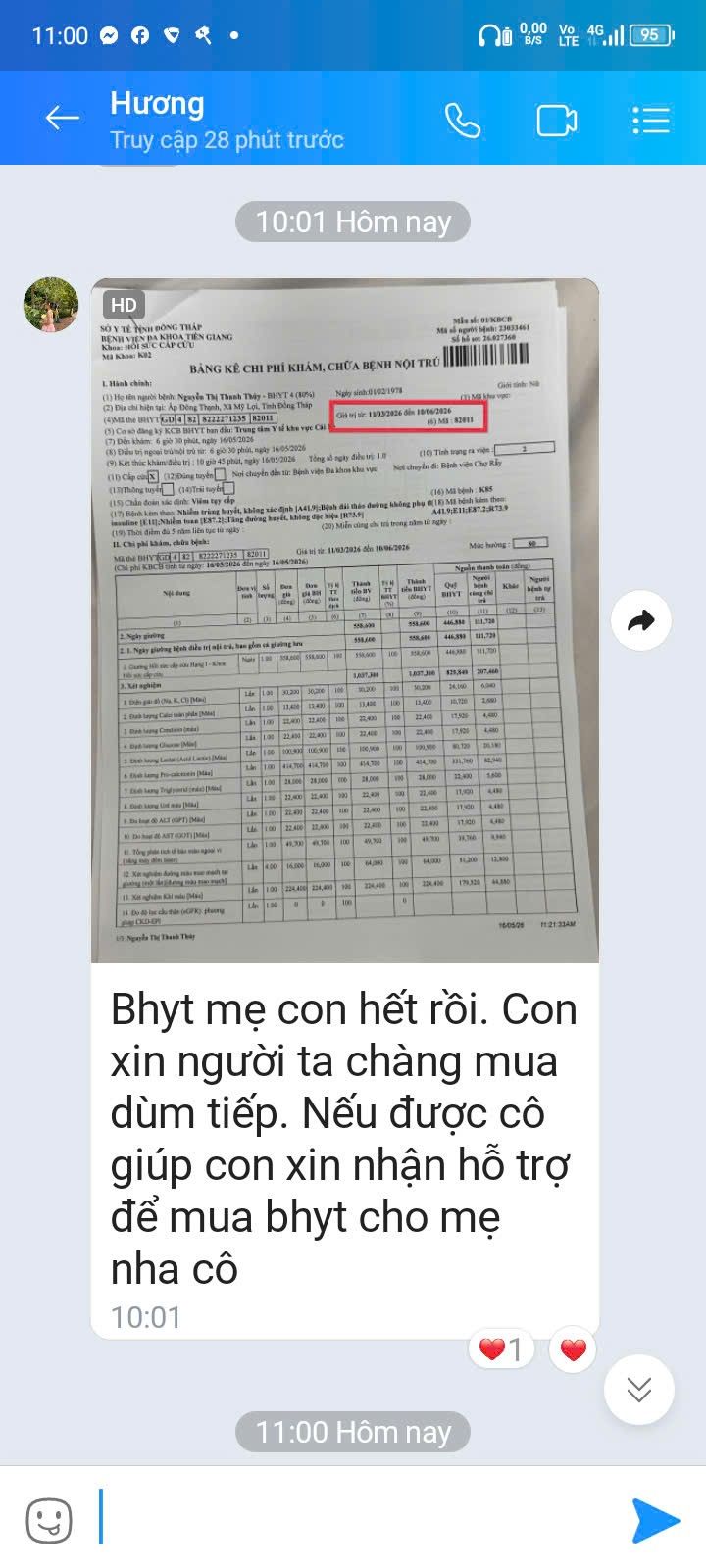View the heart reaction count

point(502,1350)
